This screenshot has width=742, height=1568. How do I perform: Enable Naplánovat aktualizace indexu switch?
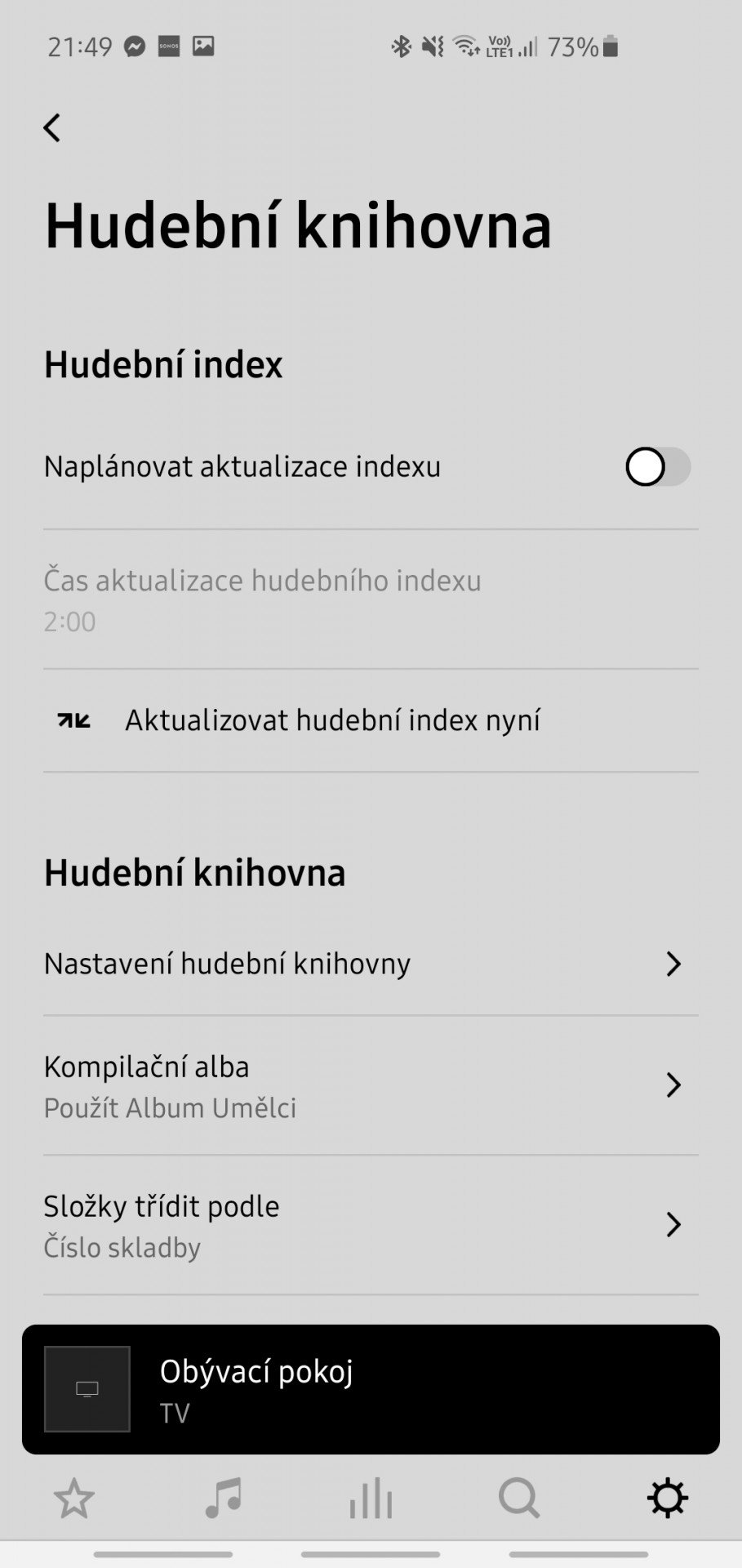[658, 467]
